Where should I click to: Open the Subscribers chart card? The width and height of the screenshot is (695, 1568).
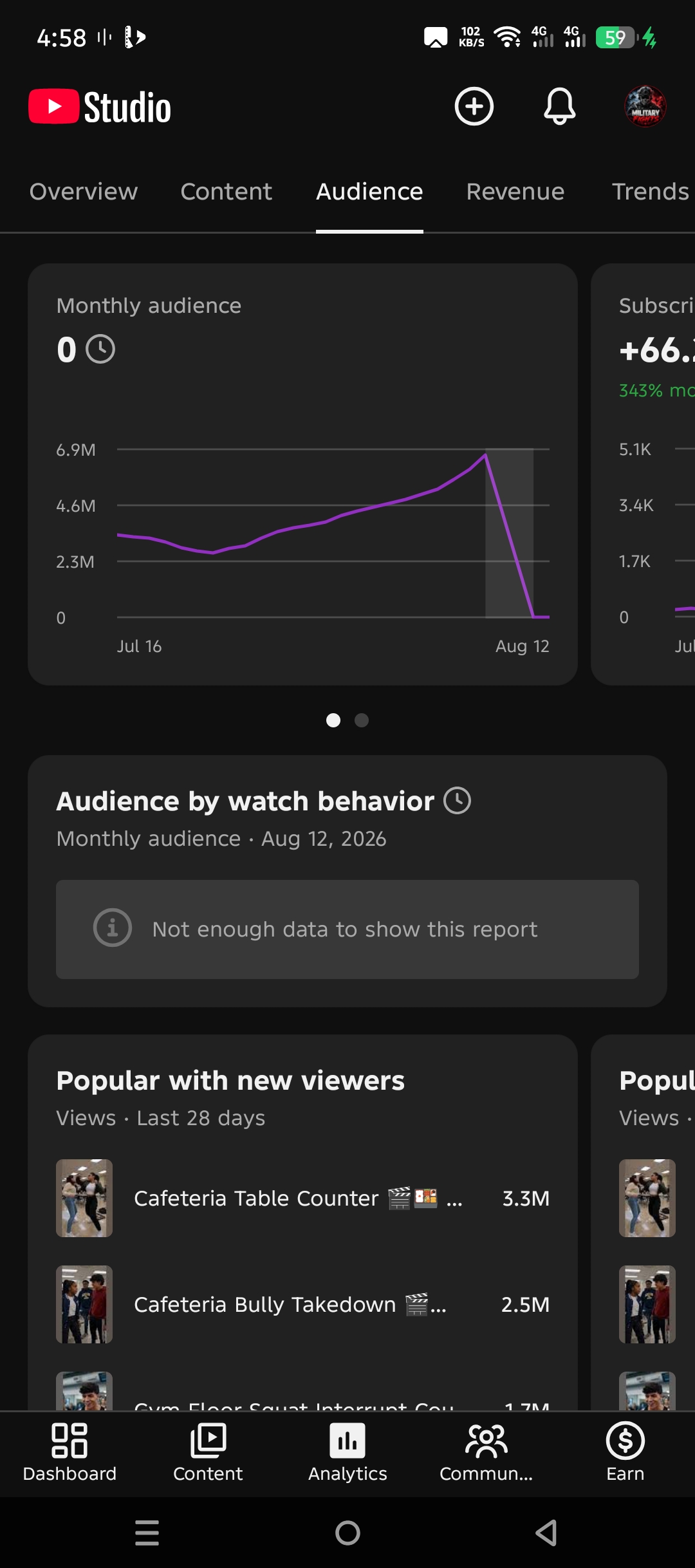tap(644, 474)
